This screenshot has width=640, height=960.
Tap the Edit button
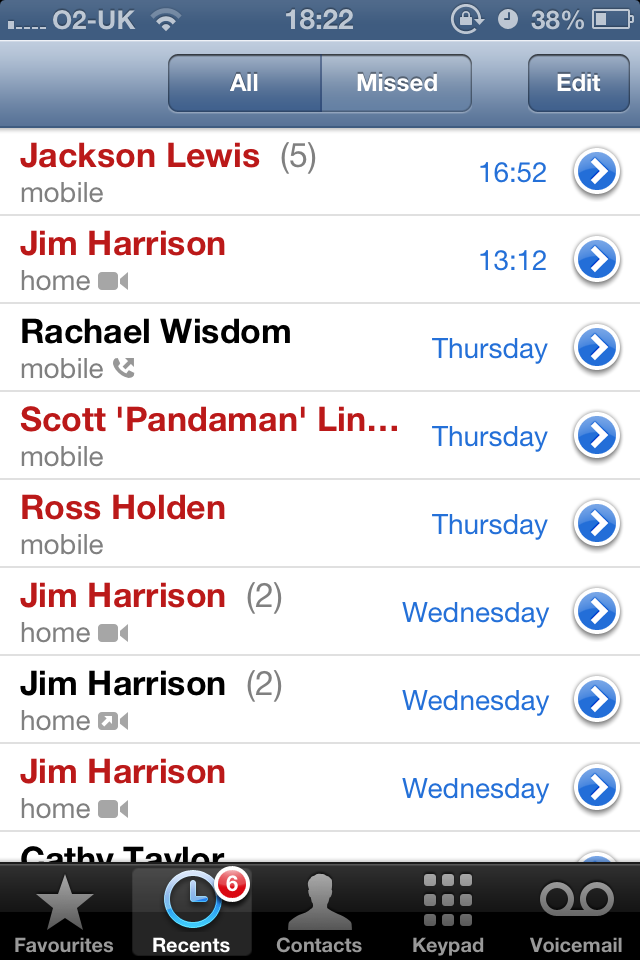coord(578,83)
